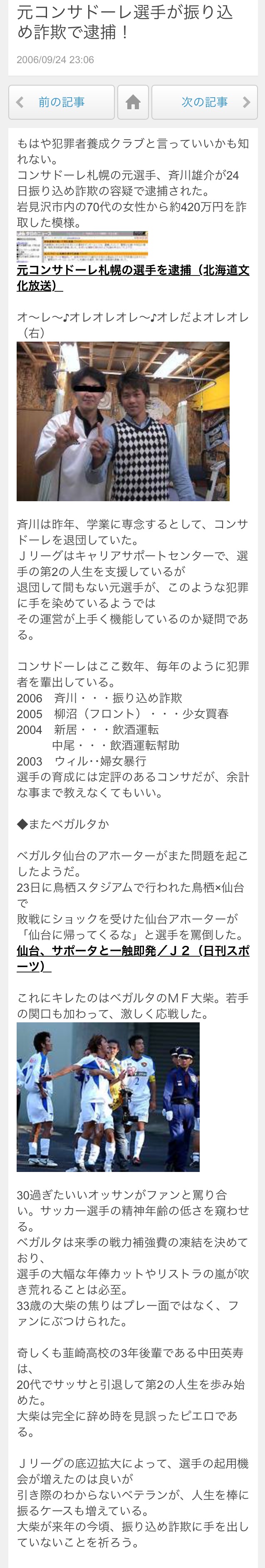The image size is (265, 1568).
Task: Open the 北海道文化放送 news link
Action: (x=132, y=278)
